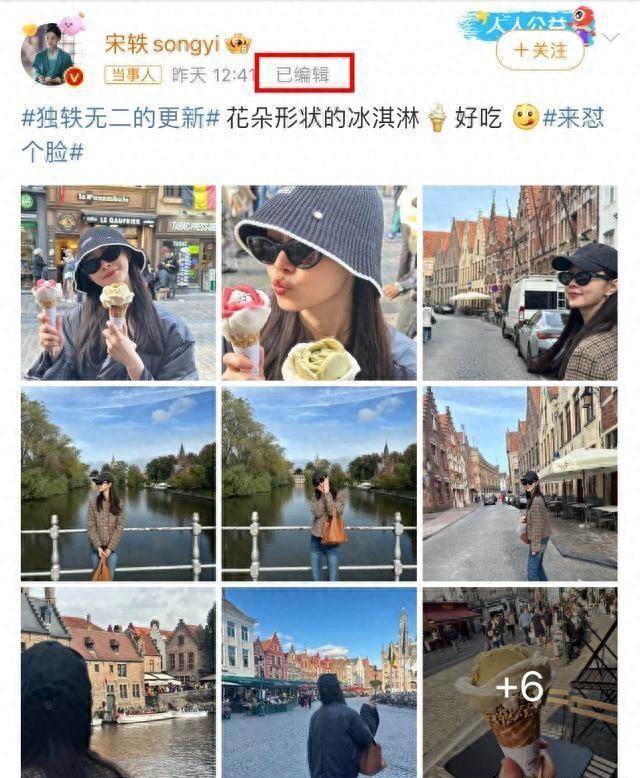640x778 pixels.
Task: Open photo of woman with bag on ground by canal
Action: [x=118, y=484]
